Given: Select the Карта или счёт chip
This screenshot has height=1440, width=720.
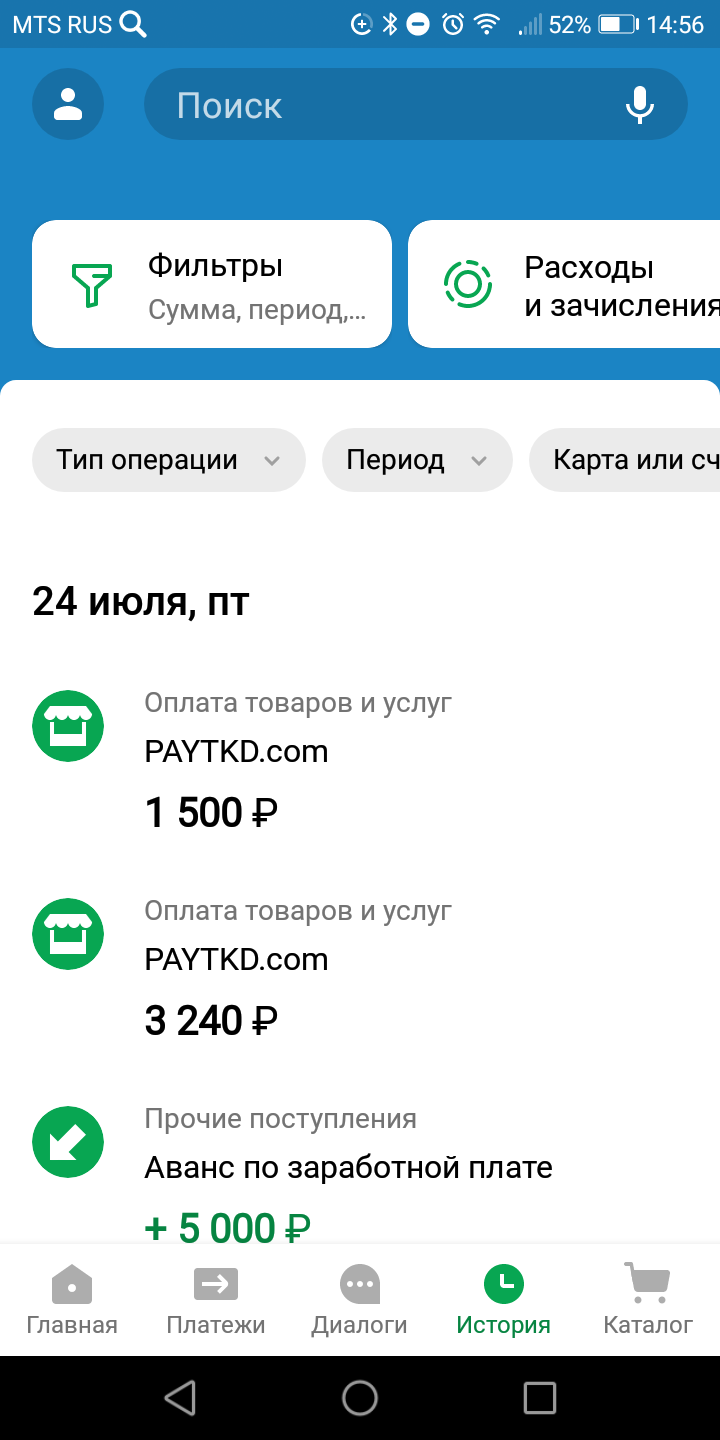Looking at the screenshot, I should click(x=625, y=460).
